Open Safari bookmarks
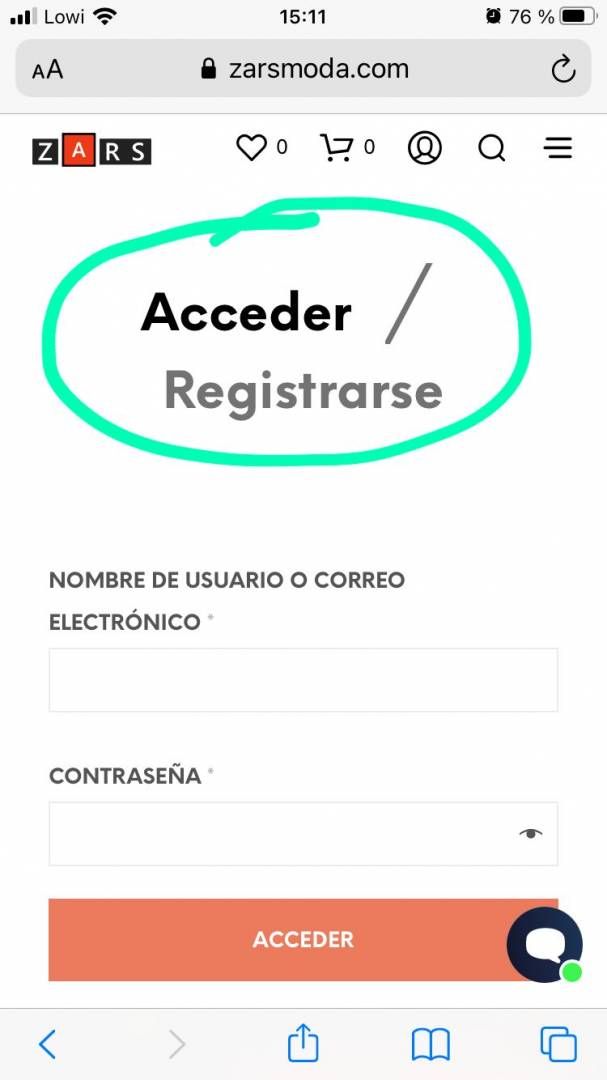Image resolution: width=607 pixels, height=1080 pixels. click(431, 1045)
